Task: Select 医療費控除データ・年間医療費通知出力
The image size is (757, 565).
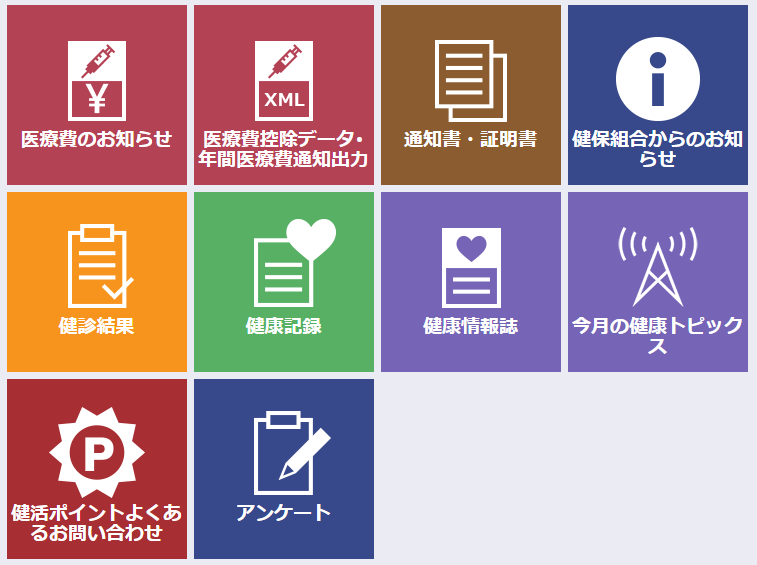Action: 284,95
